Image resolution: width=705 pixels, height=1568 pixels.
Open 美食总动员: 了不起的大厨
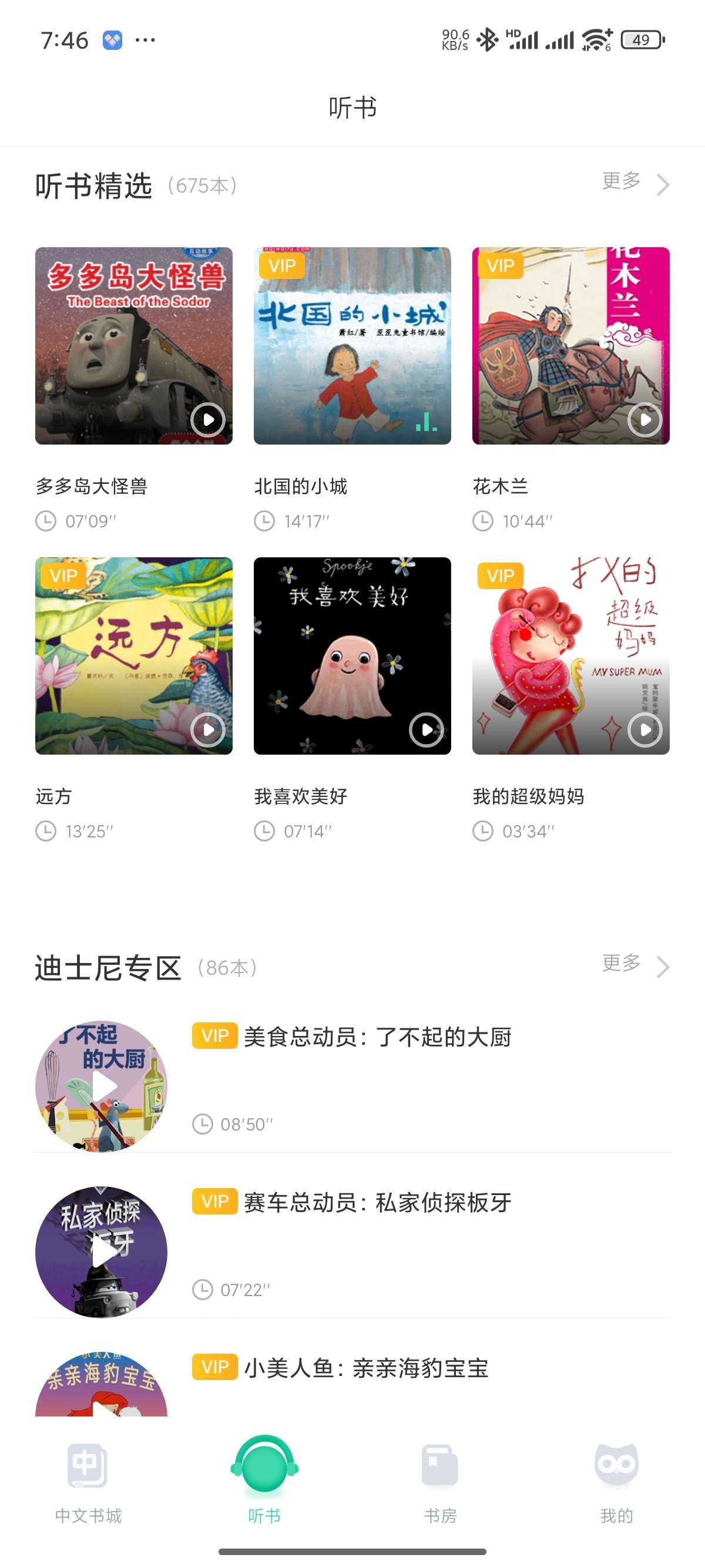377,1037
